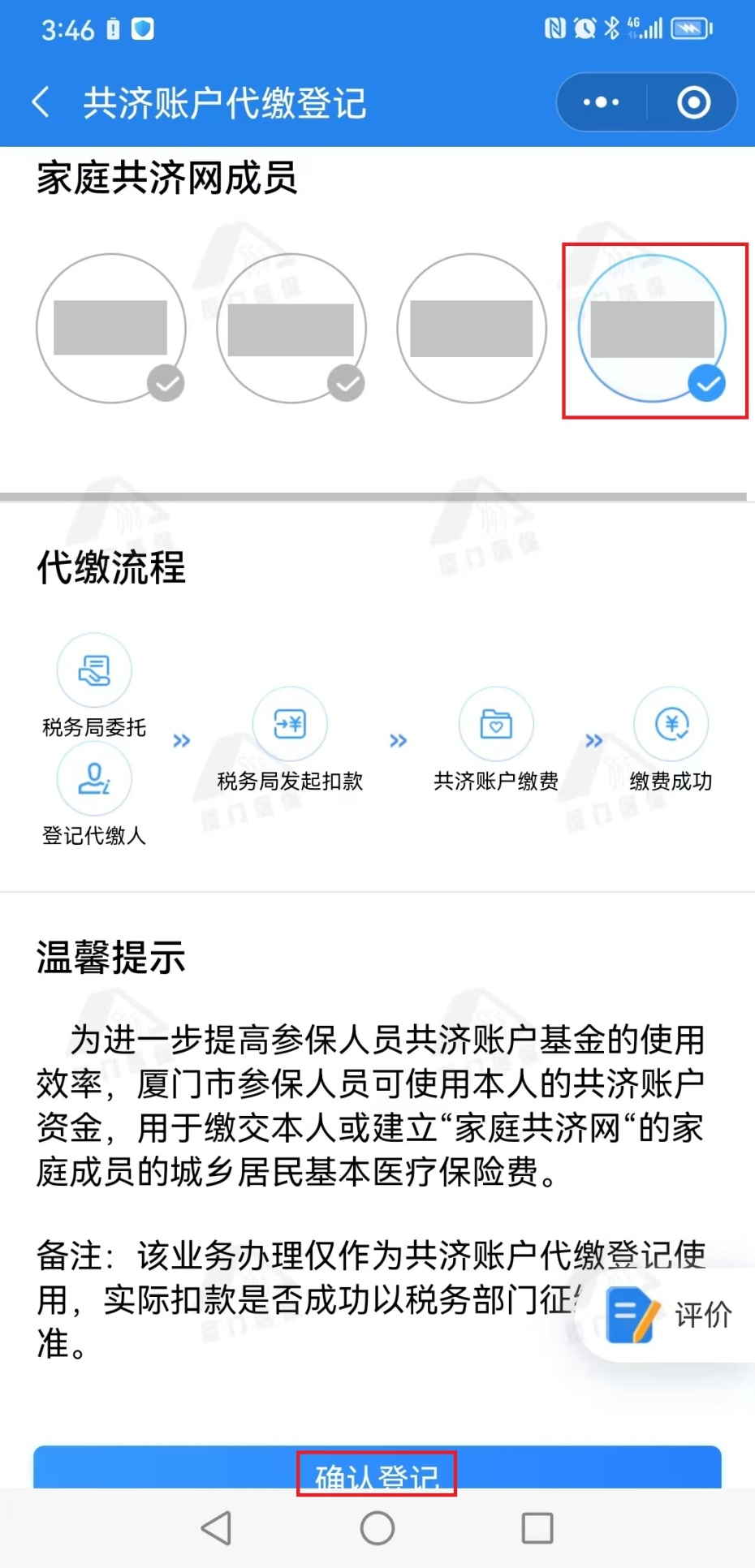This screenshot has height=1568, width=755.
Task: Open recent apps from navigation bar
Action: click(x=537, y=1528)
